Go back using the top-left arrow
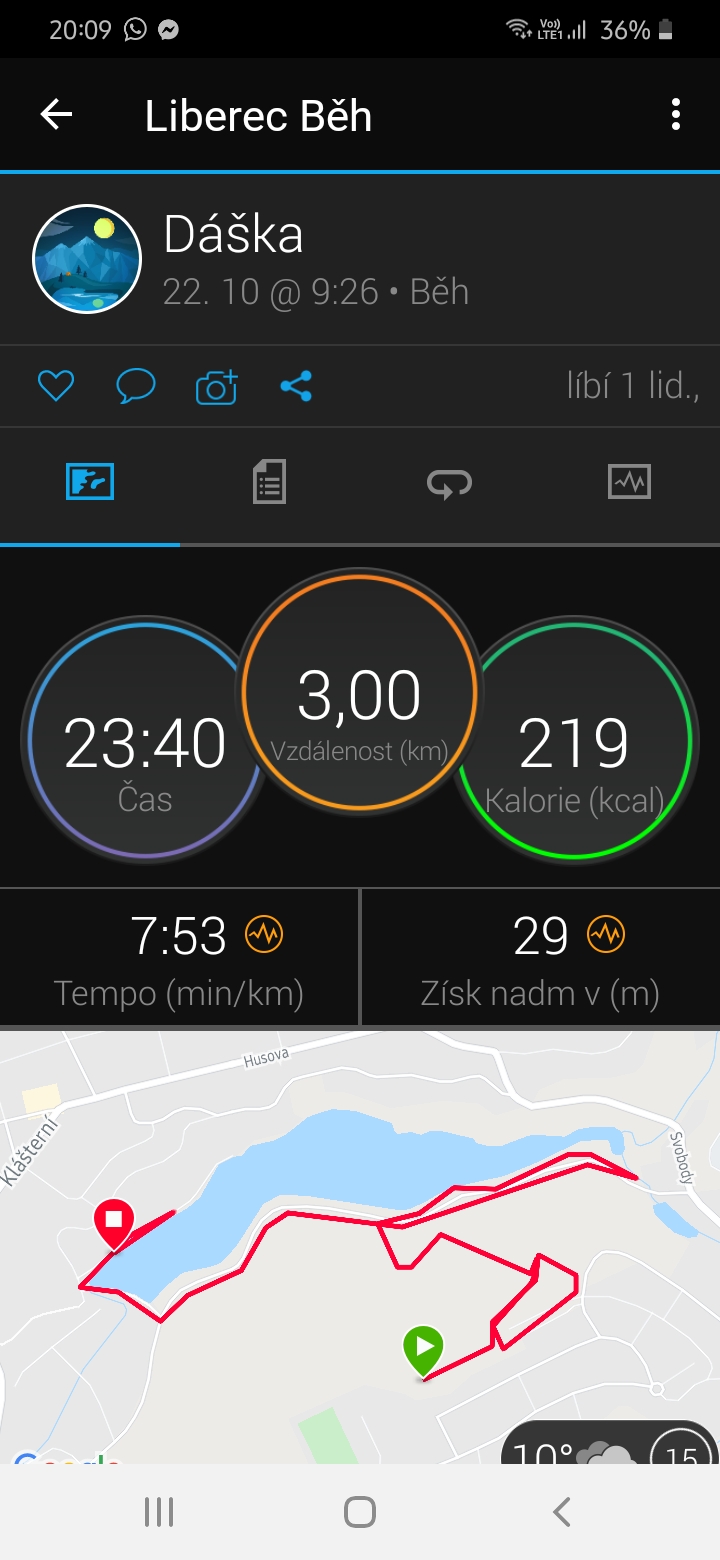 point(56,115)
